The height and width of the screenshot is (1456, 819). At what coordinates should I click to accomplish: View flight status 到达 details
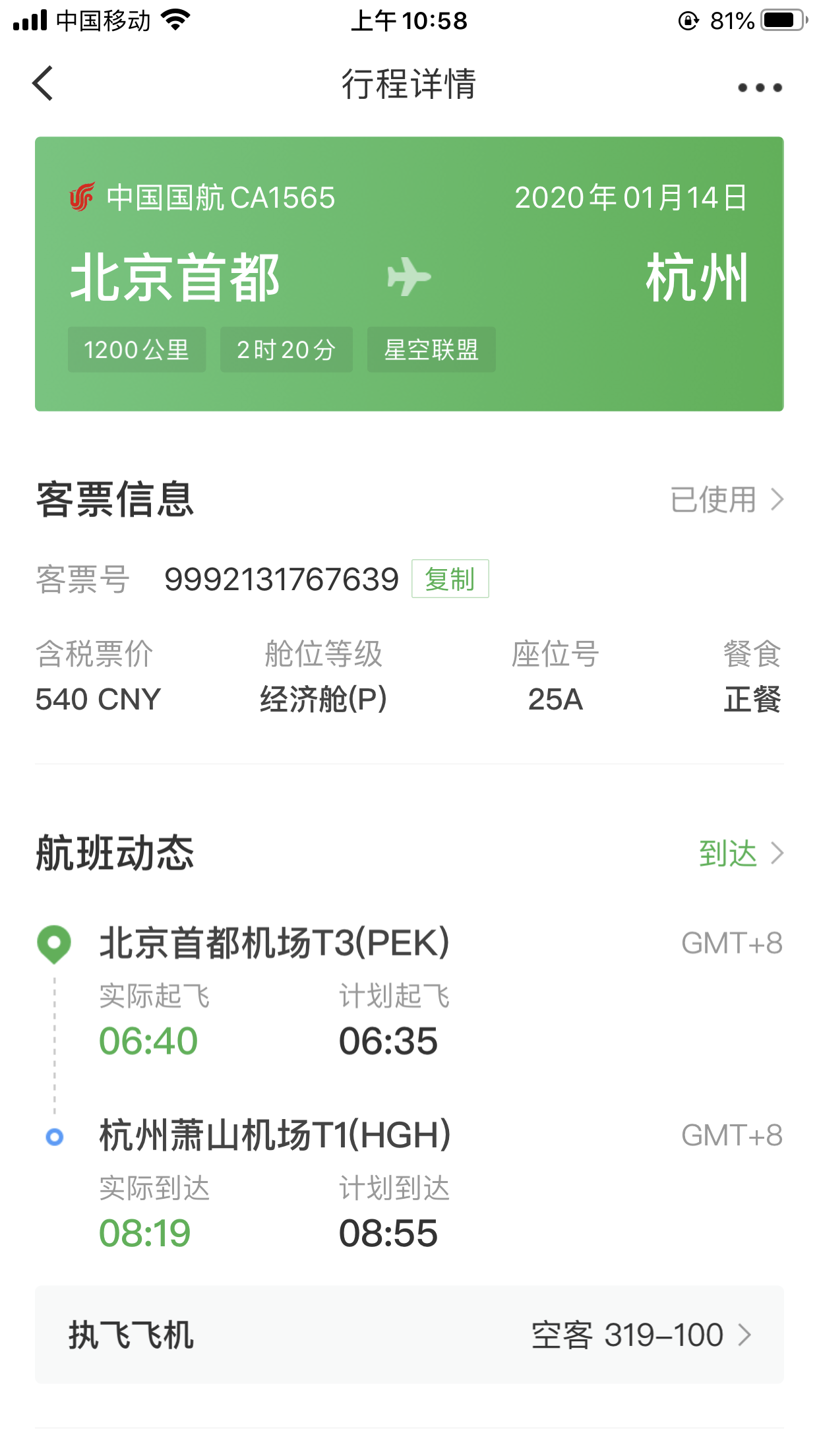[740, 853]
